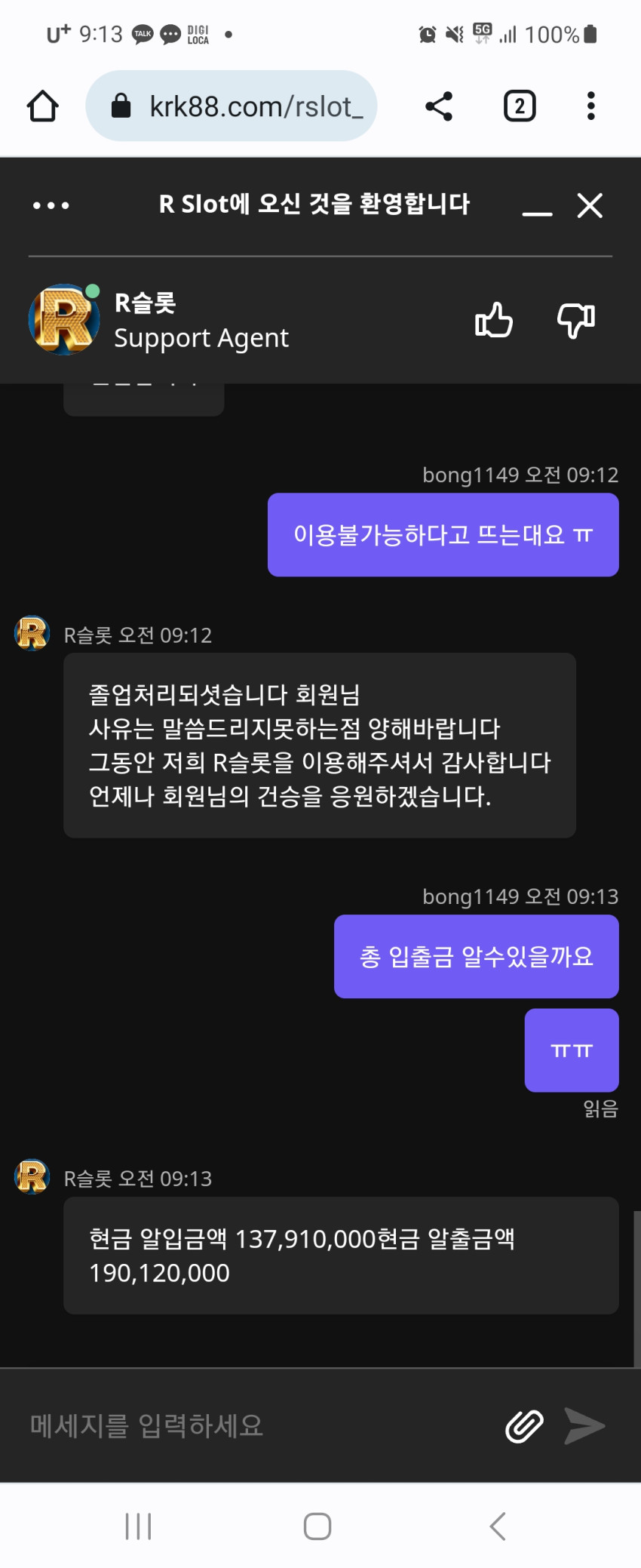The height and width of the screenshot is (1568, 641).
Task: Open recent apps from the navigation bar
Action: coord(138,1526)
